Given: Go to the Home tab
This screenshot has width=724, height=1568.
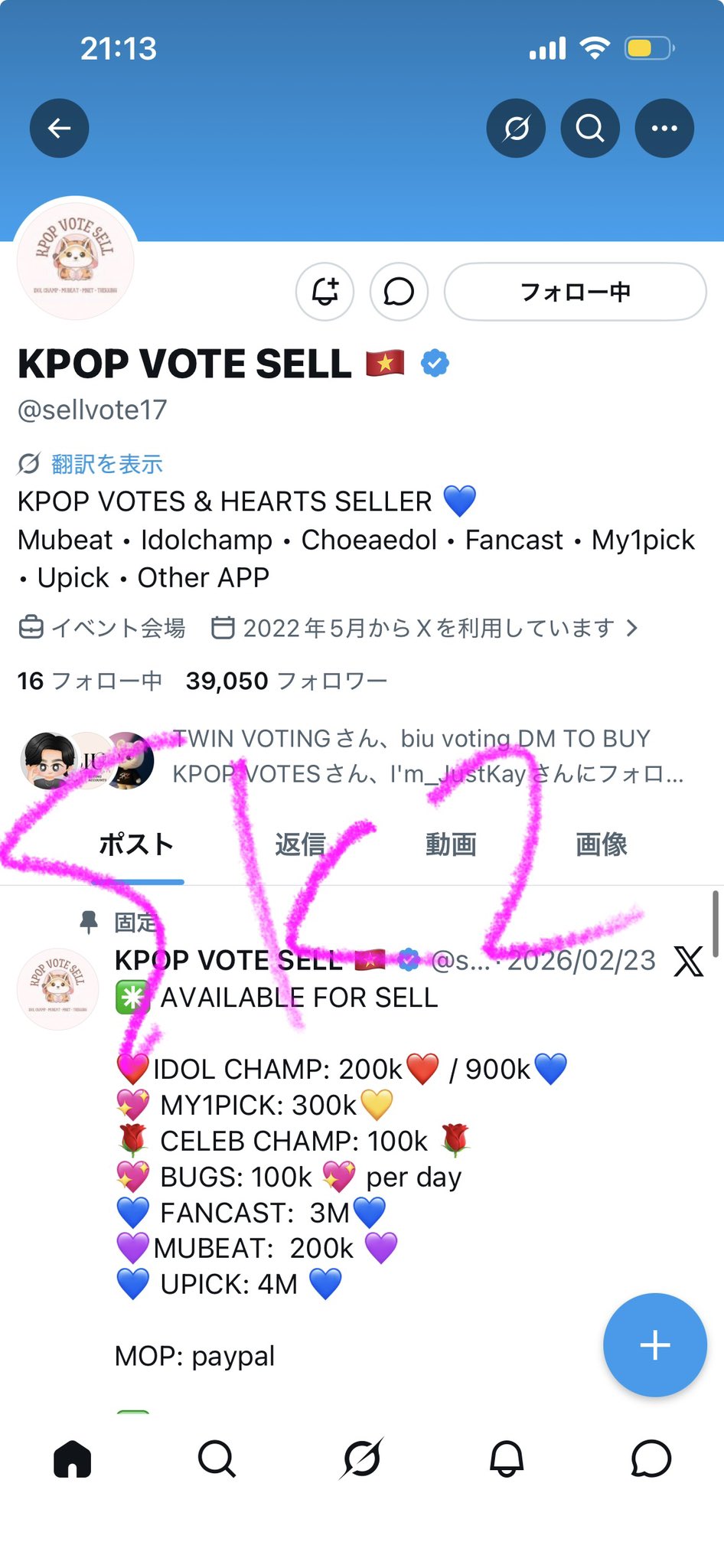Looking at the screenshot, I should [73, 1459].
